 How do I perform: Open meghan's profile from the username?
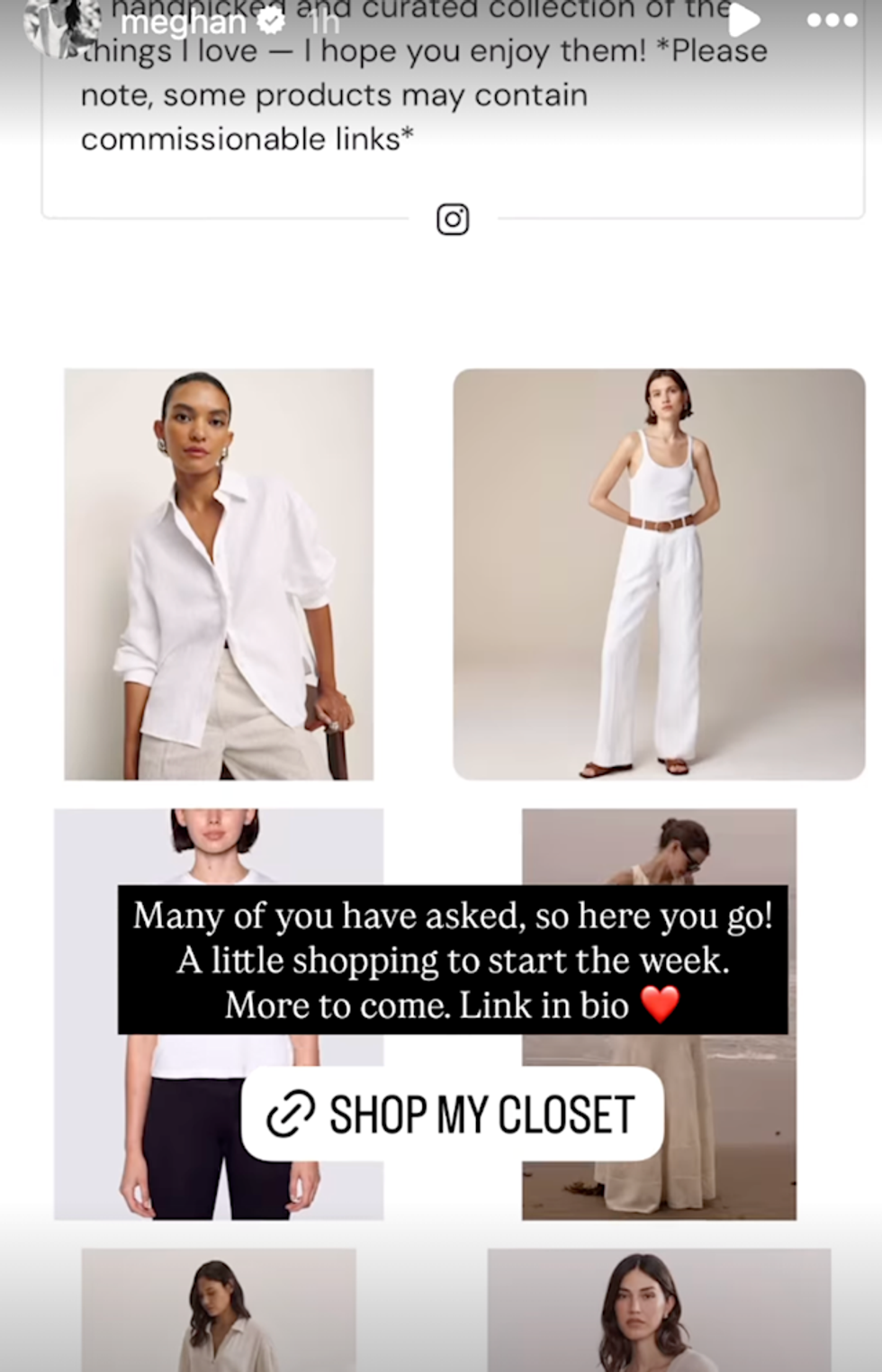tap(184, 22)
